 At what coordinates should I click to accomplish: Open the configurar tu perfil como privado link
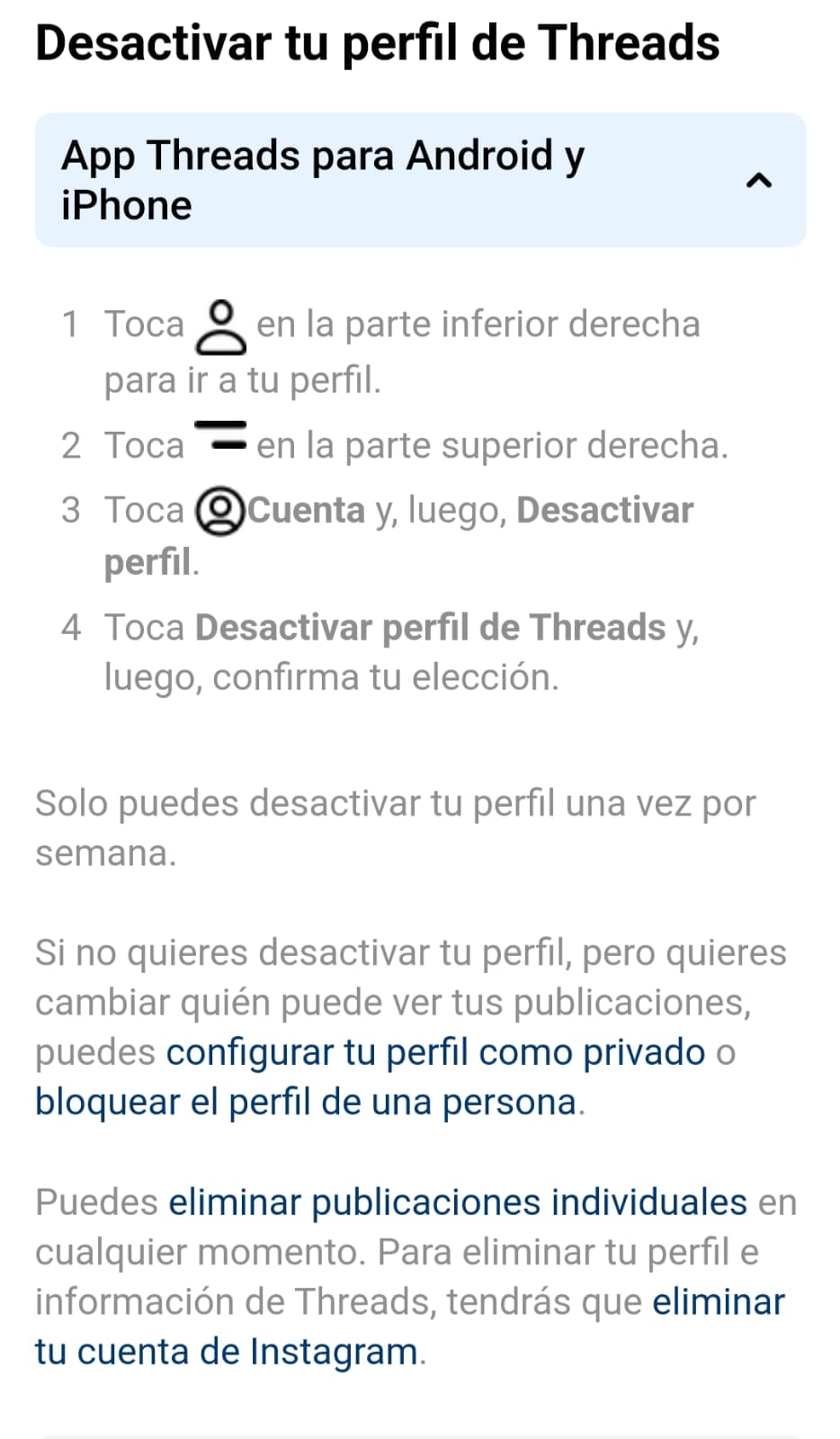pyautogui.click(x=436, y=1051)
